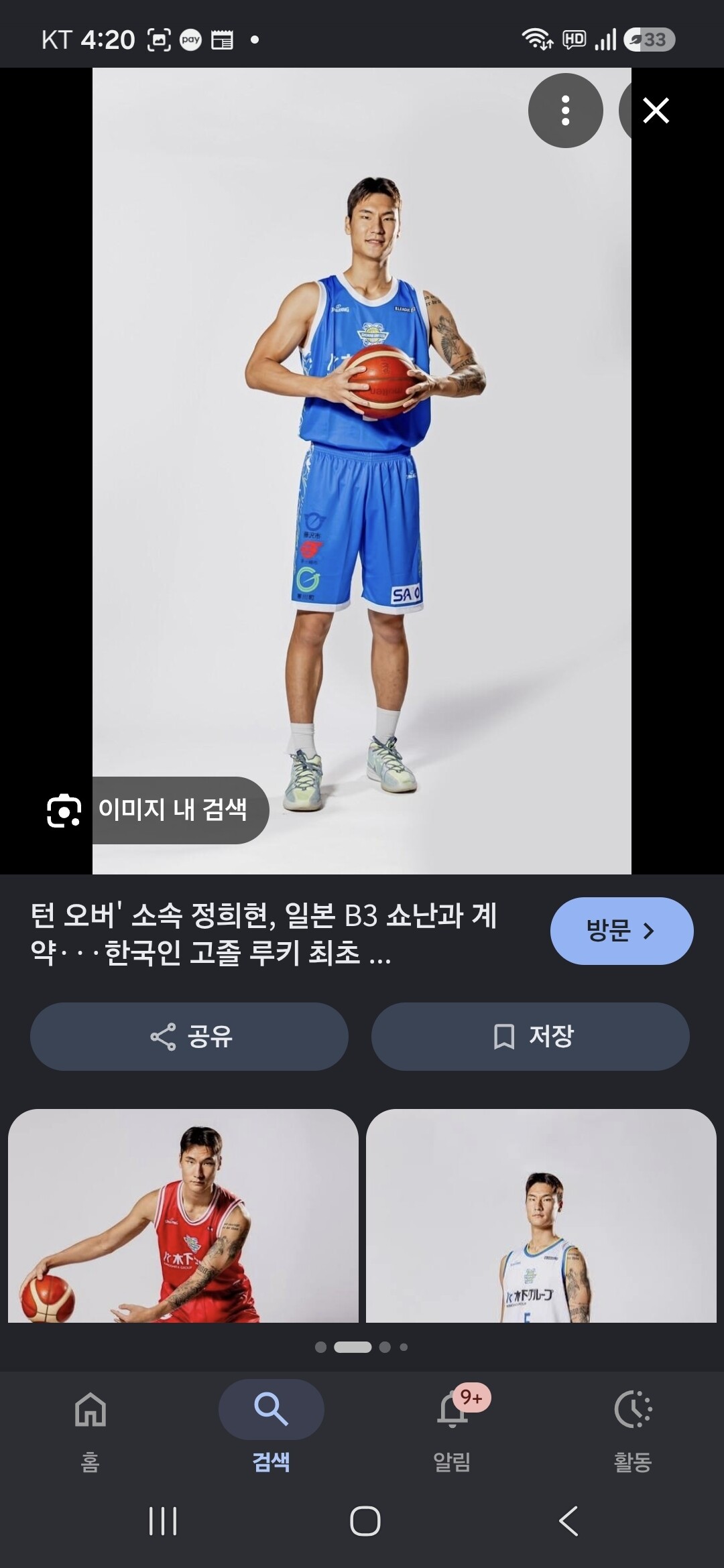Open the related white jersey player image
The height and width of the screenshot is (1568, 724).
[x=541, y=1216]
